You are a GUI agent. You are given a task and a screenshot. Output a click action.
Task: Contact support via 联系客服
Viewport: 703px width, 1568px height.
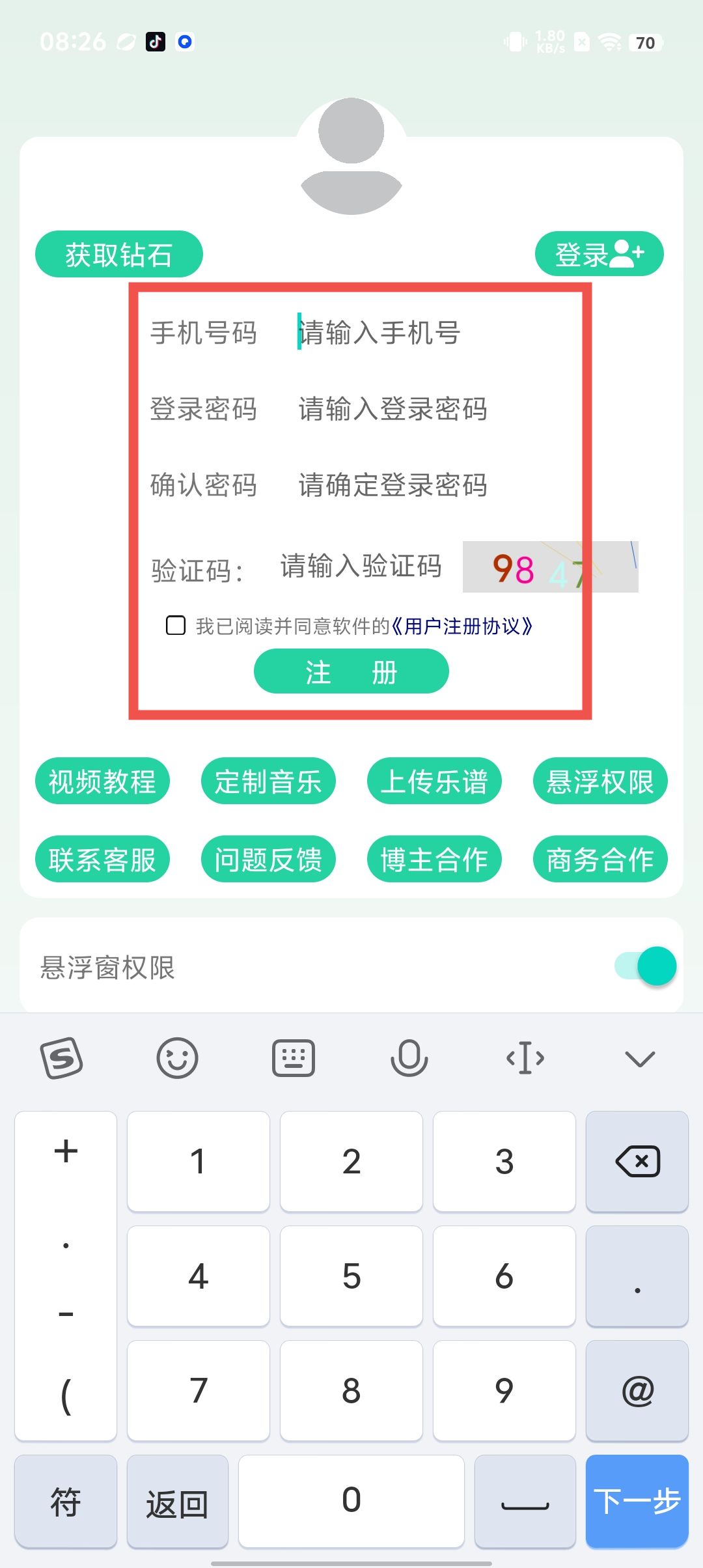click(x=102, y=859)
